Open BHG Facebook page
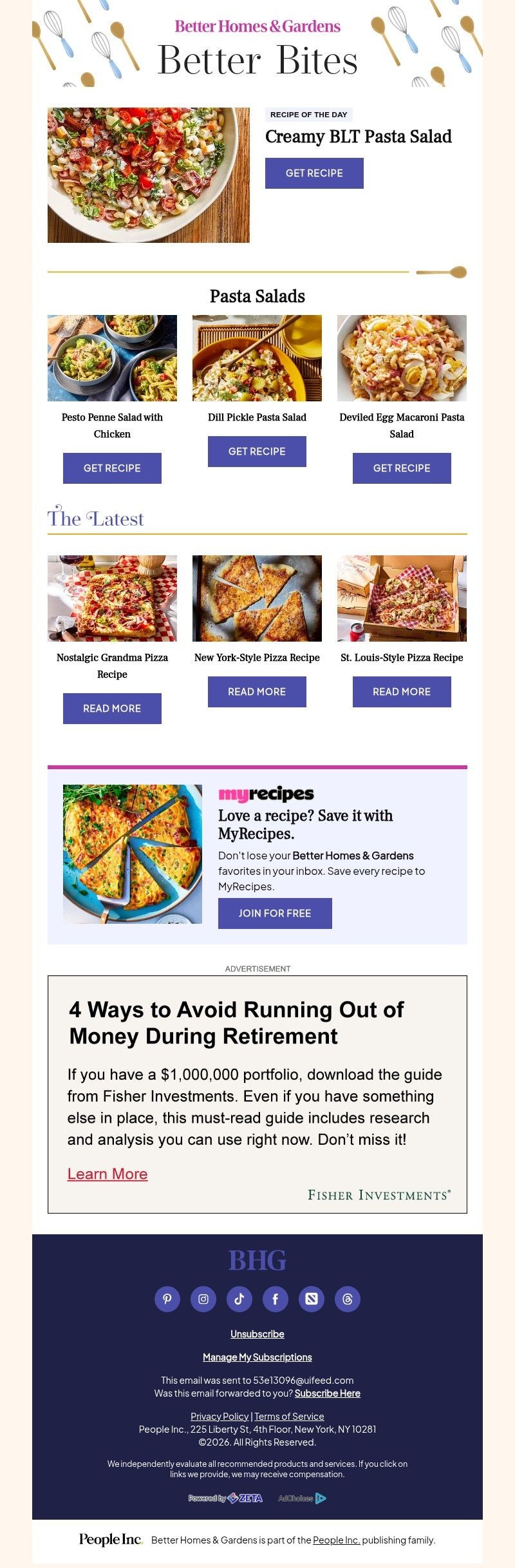Screen dimensions: 515x1568 pyautogui.click(x=276, y=1299)
